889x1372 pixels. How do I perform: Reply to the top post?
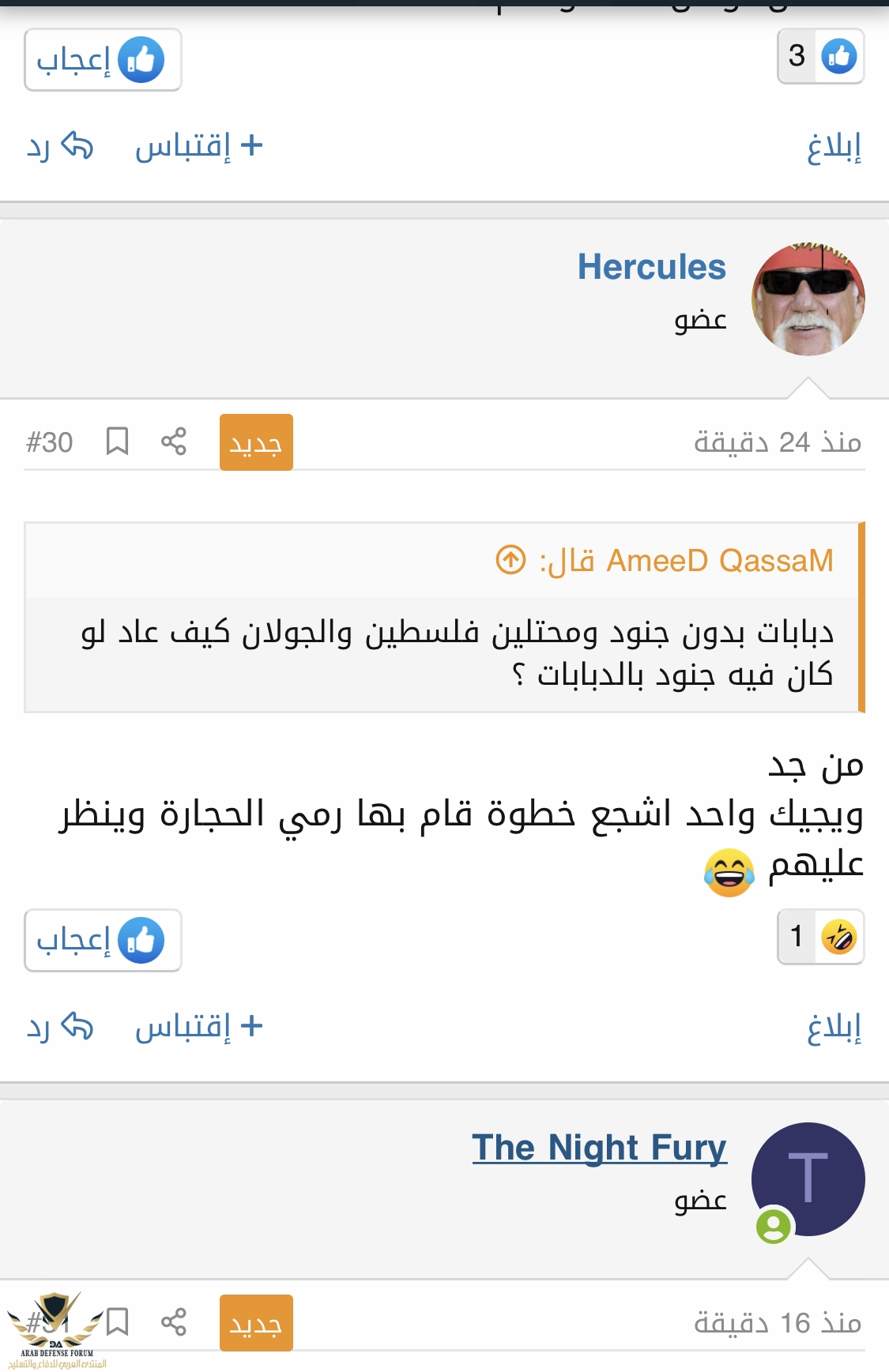click(60, 146)
